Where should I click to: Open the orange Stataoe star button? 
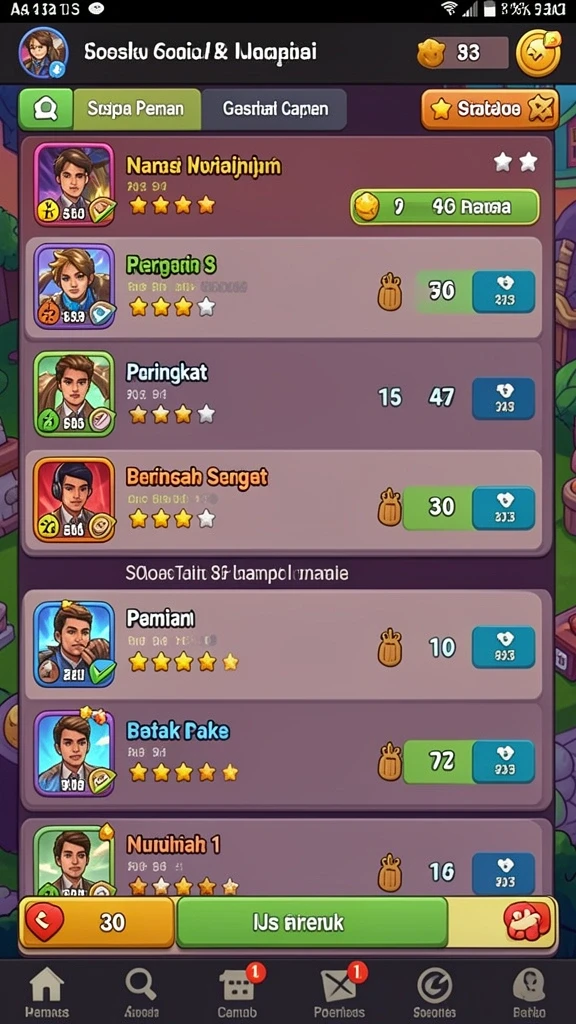pyautogui.click(x=490, y=109)
